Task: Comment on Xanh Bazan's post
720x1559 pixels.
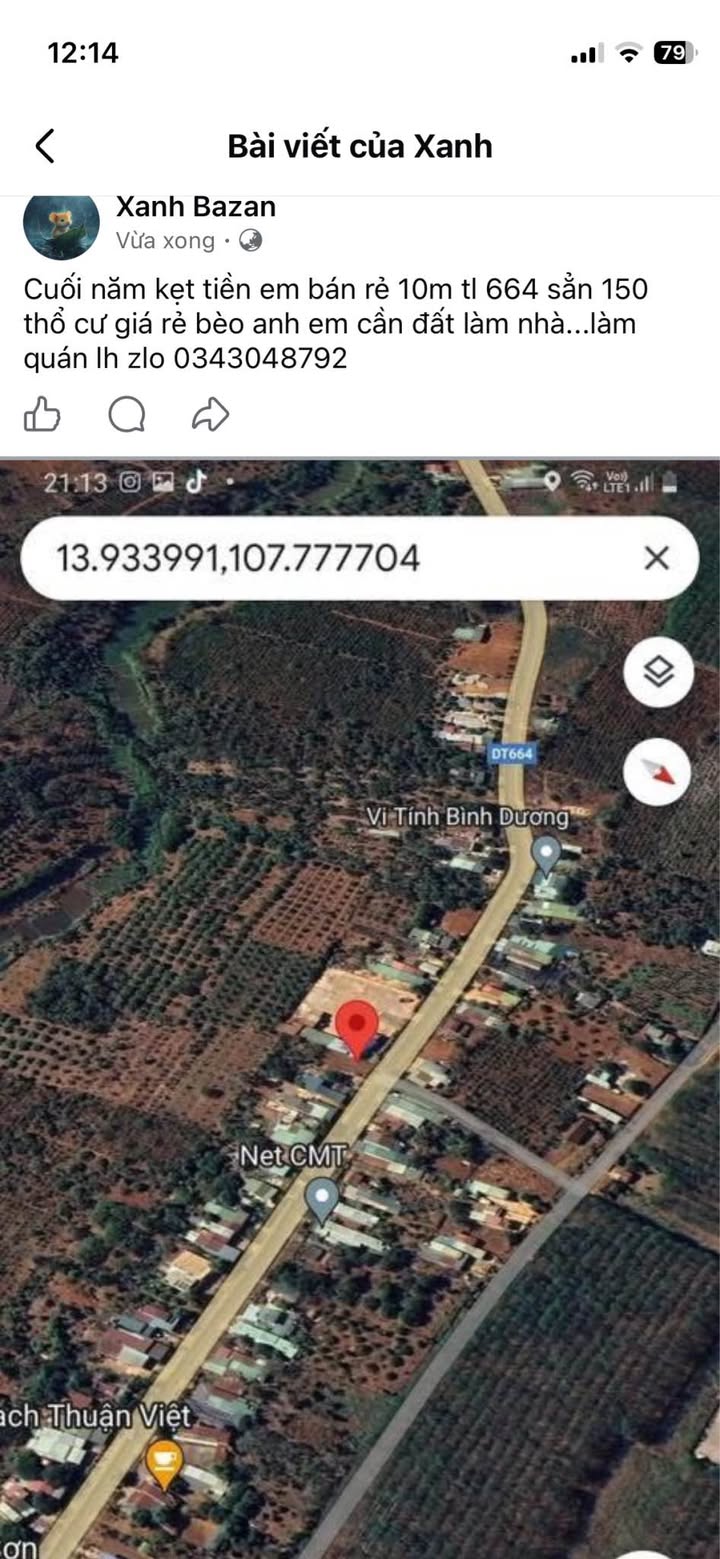Action: (x=127, y=414)
